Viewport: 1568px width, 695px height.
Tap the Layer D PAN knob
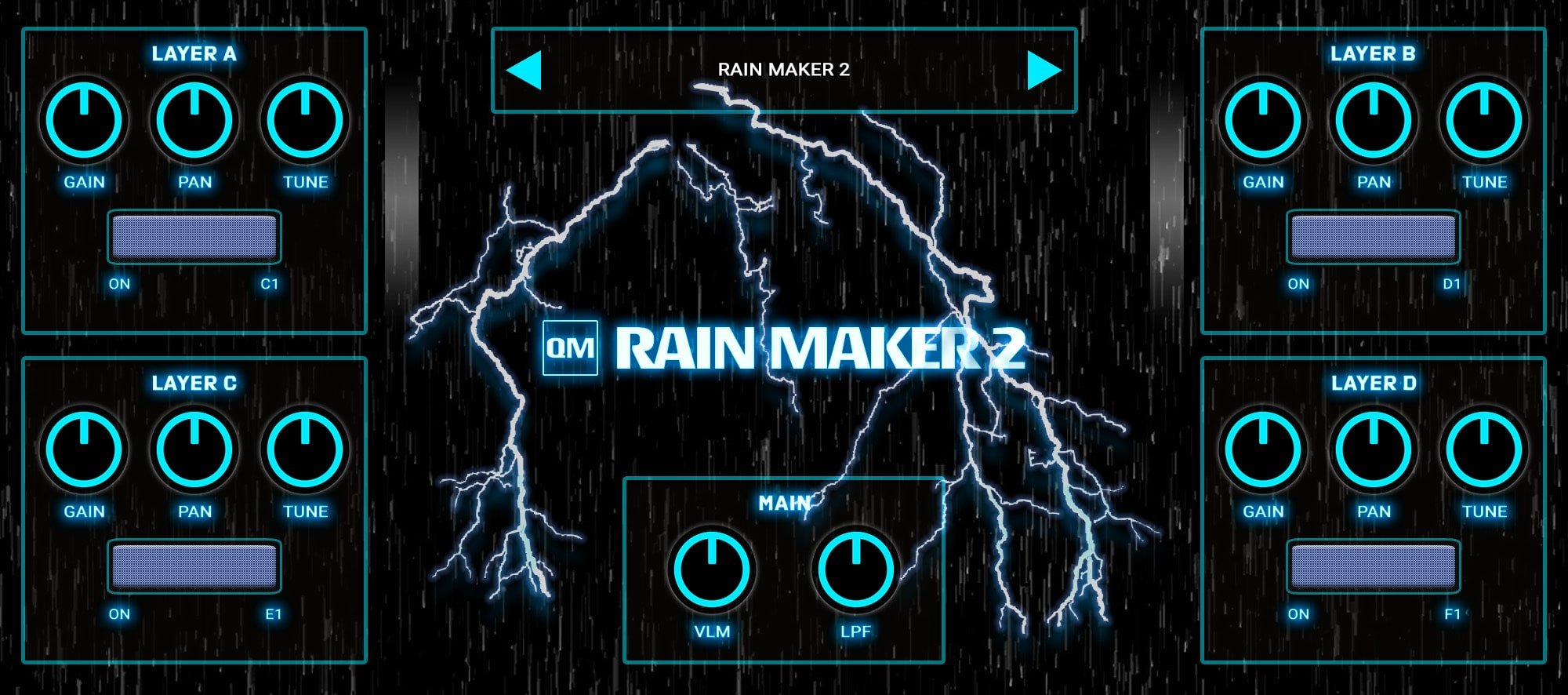[x=1374, y=450]
